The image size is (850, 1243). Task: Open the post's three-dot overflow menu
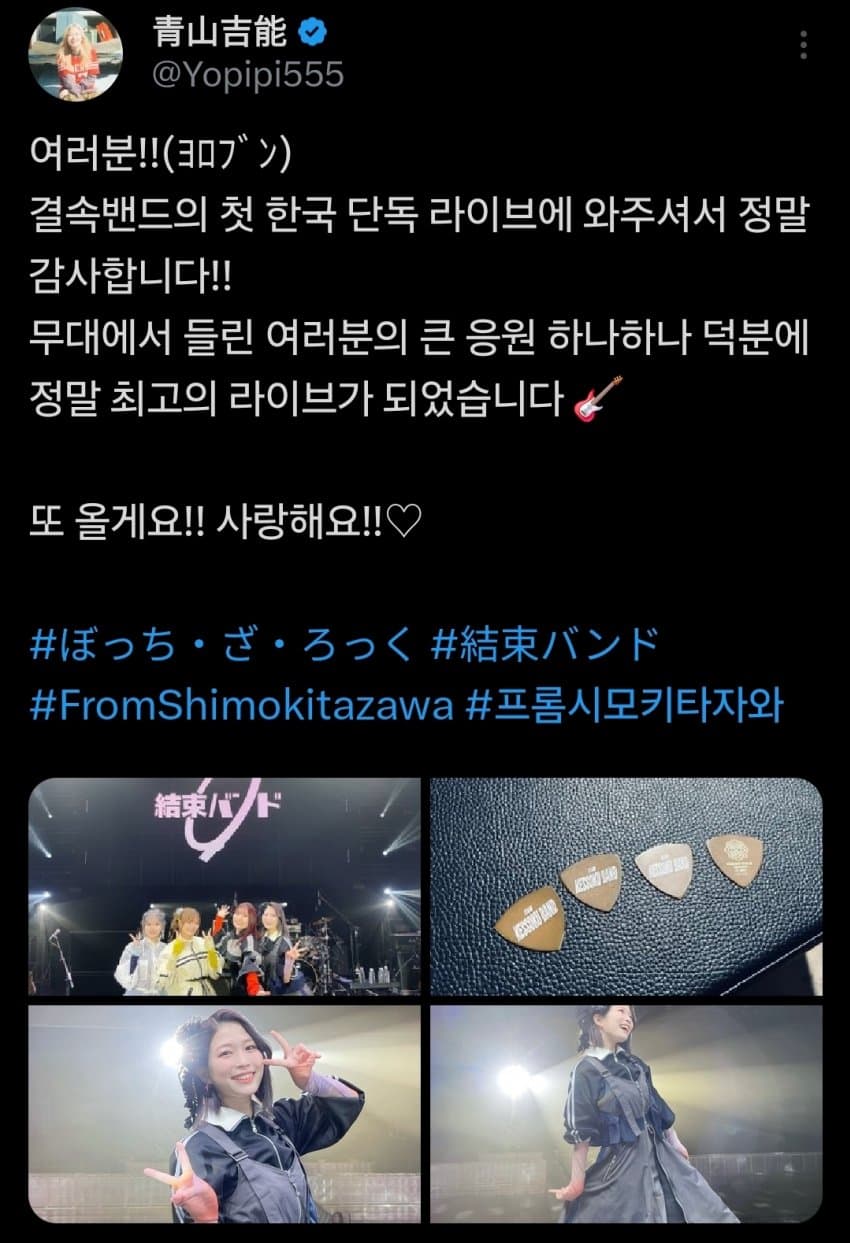pyautogui.click(x=805, y=45)
